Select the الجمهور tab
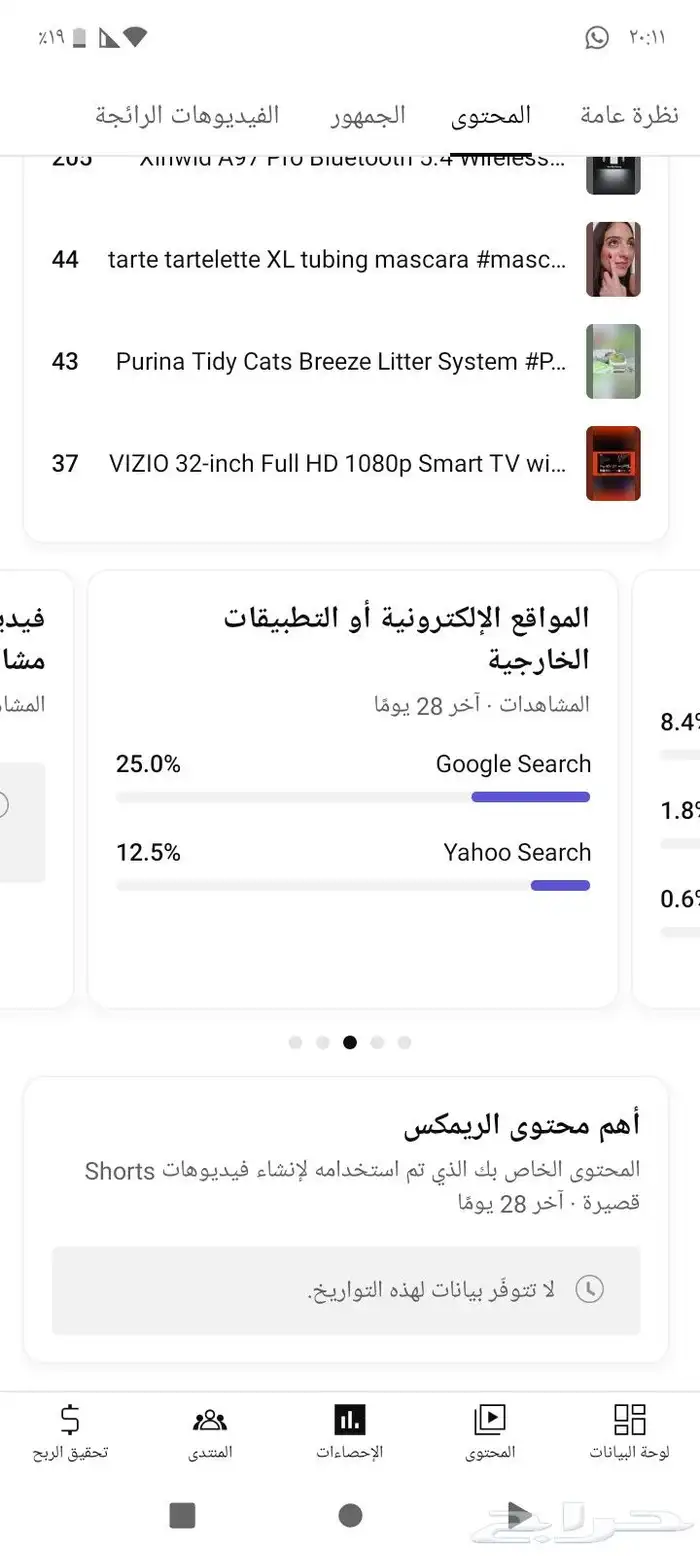The width and height of the screenshot is (700, 1556). (368, 116)
